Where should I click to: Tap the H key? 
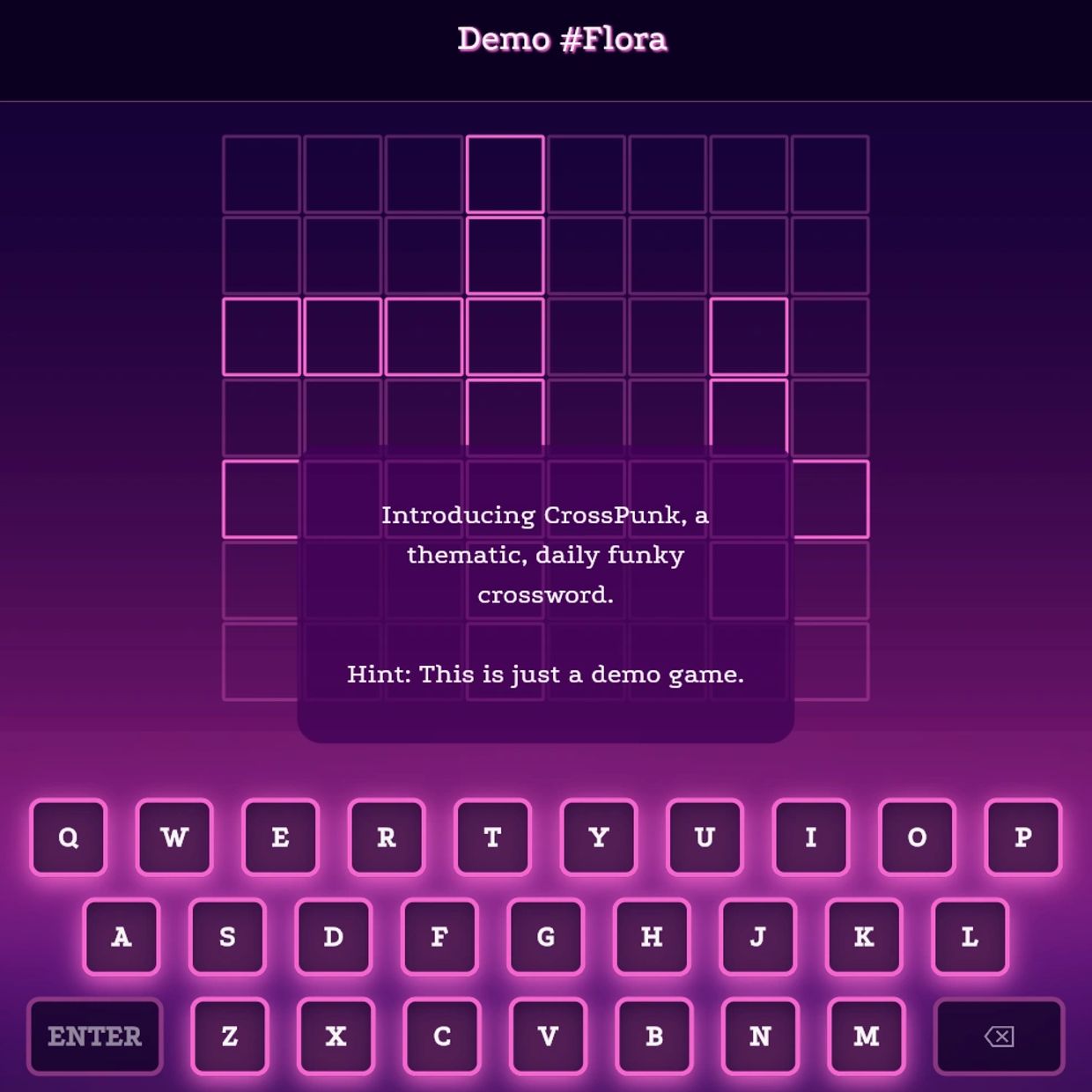652,936
